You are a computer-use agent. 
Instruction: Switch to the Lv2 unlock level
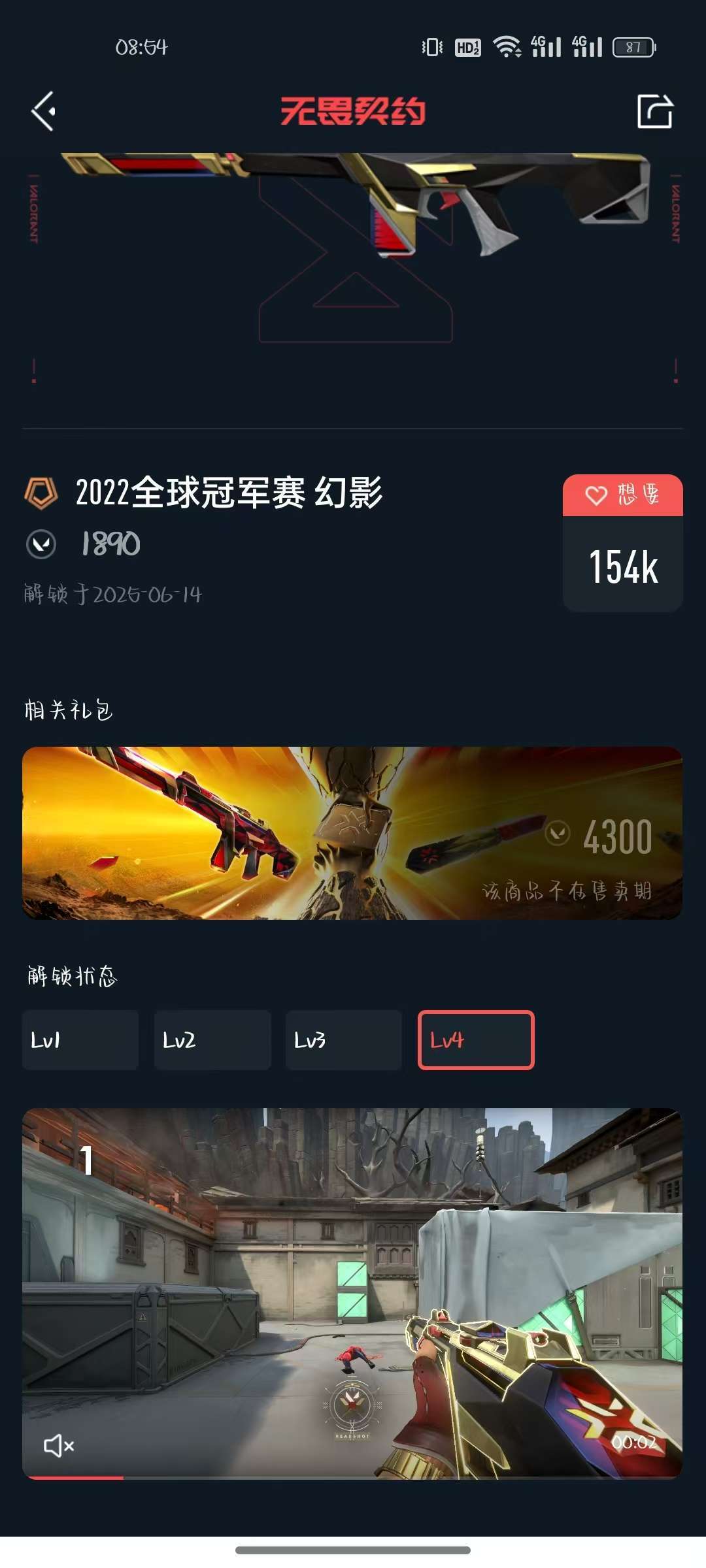point(212,1040)
